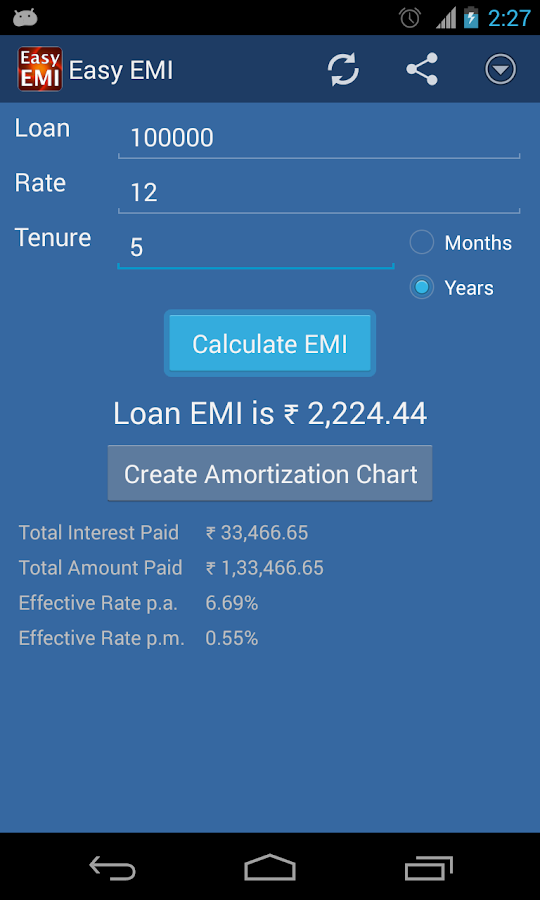The width and height of the screenshot is (540, 900).
Task: Select the Months tenure option
Action: pos(461,243)
